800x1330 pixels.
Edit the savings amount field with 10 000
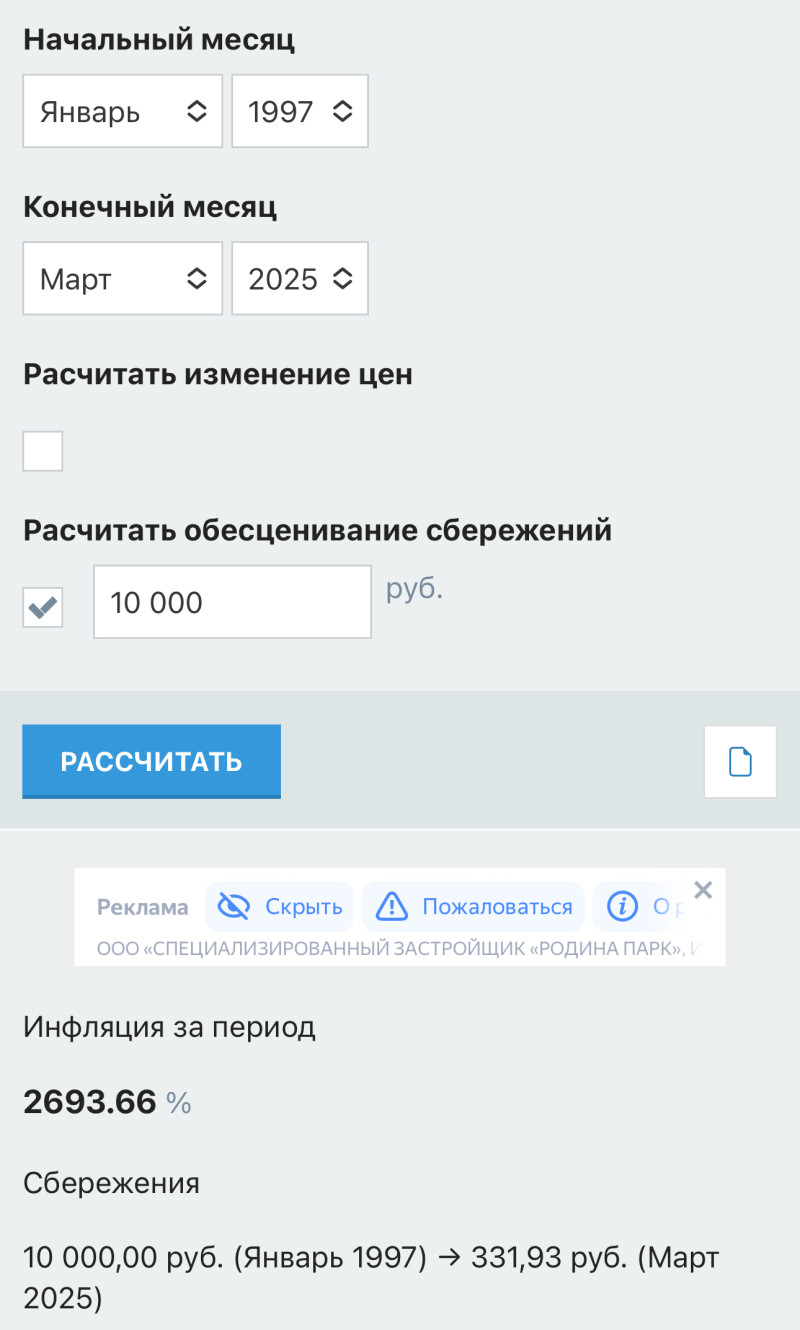[x=232, y=602]
